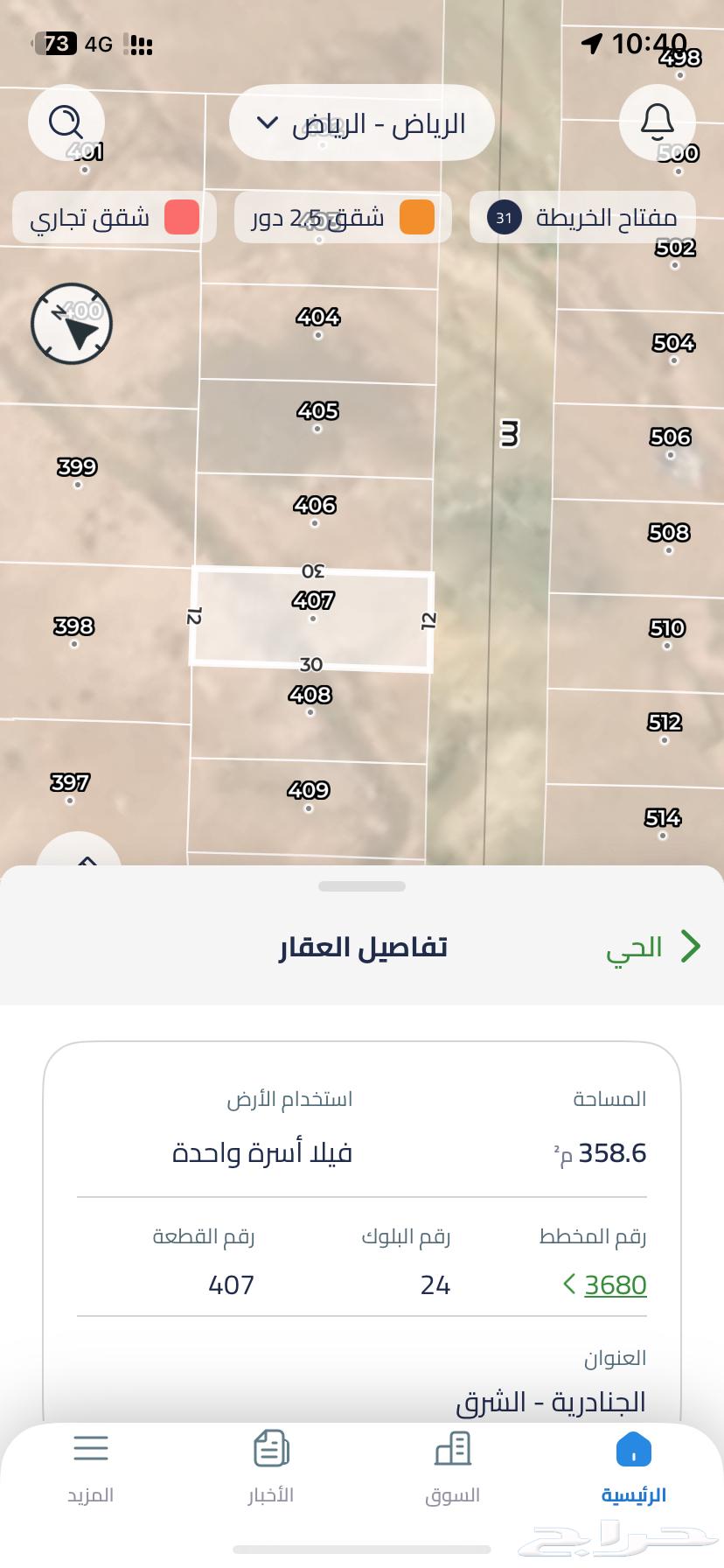
Task: Open the search icon
Action: click(x=67, y=122)
